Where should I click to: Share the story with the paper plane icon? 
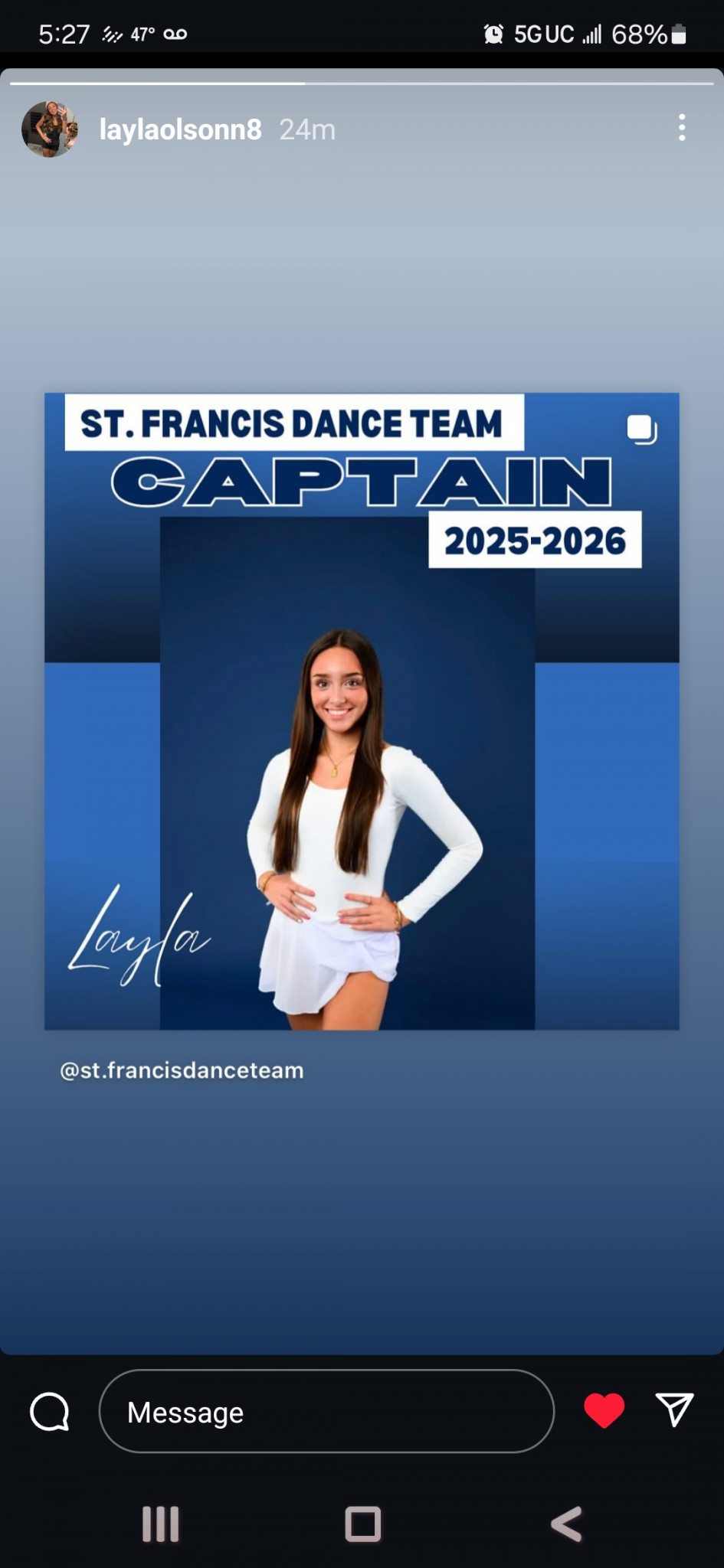coord(675,1410)
